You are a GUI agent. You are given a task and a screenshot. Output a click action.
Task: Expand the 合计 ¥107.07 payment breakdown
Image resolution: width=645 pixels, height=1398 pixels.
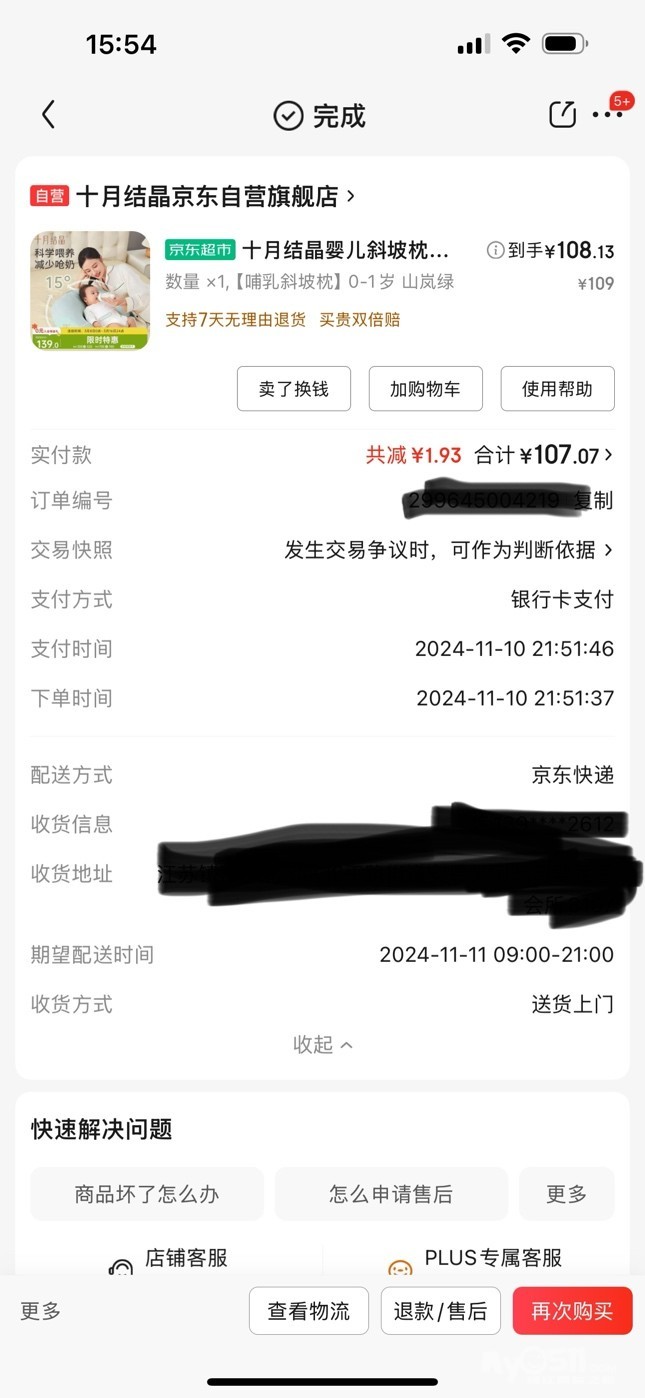[565, 456]
